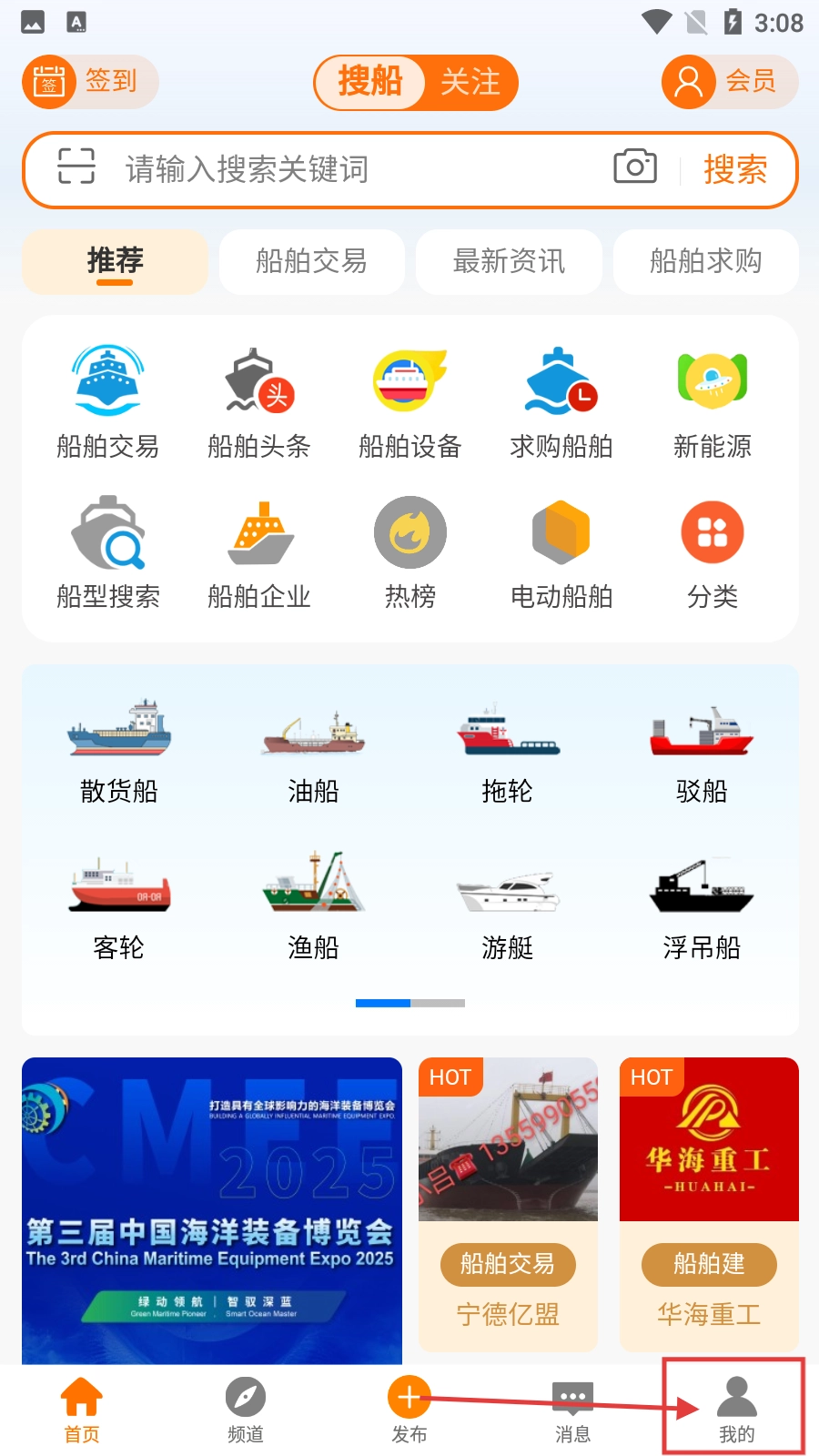Select the 最新资讯 tab

coord(509,262)
